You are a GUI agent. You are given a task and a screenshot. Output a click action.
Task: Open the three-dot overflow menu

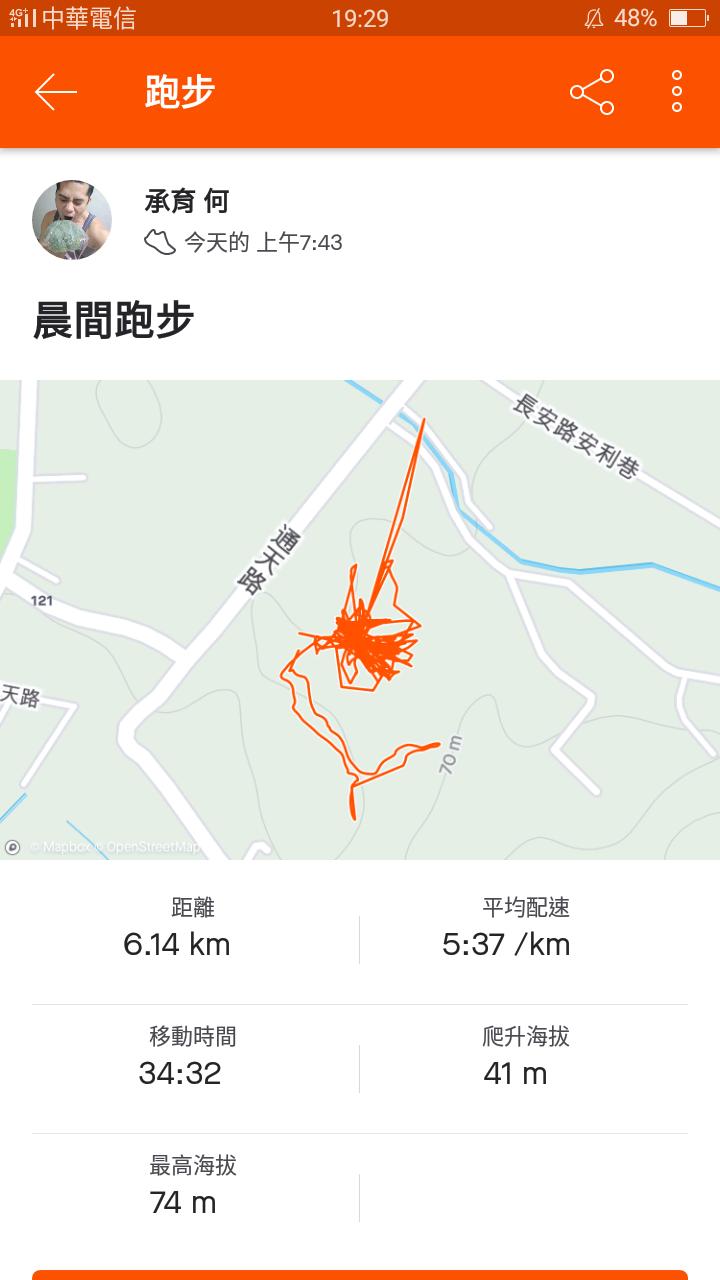tap(677, 92)
